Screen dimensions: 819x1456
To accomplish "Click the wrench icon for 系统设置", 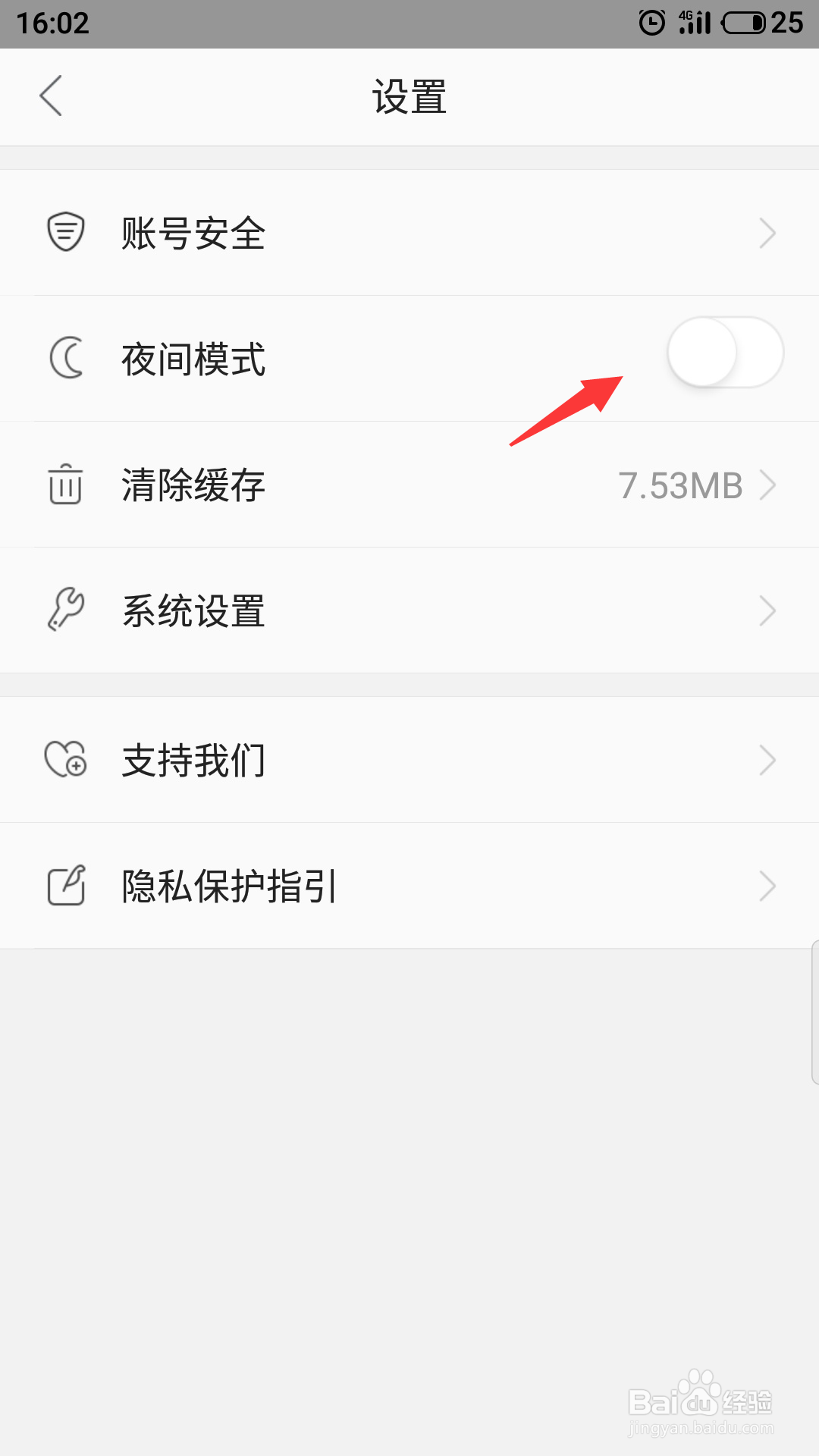I will [67, 610].
